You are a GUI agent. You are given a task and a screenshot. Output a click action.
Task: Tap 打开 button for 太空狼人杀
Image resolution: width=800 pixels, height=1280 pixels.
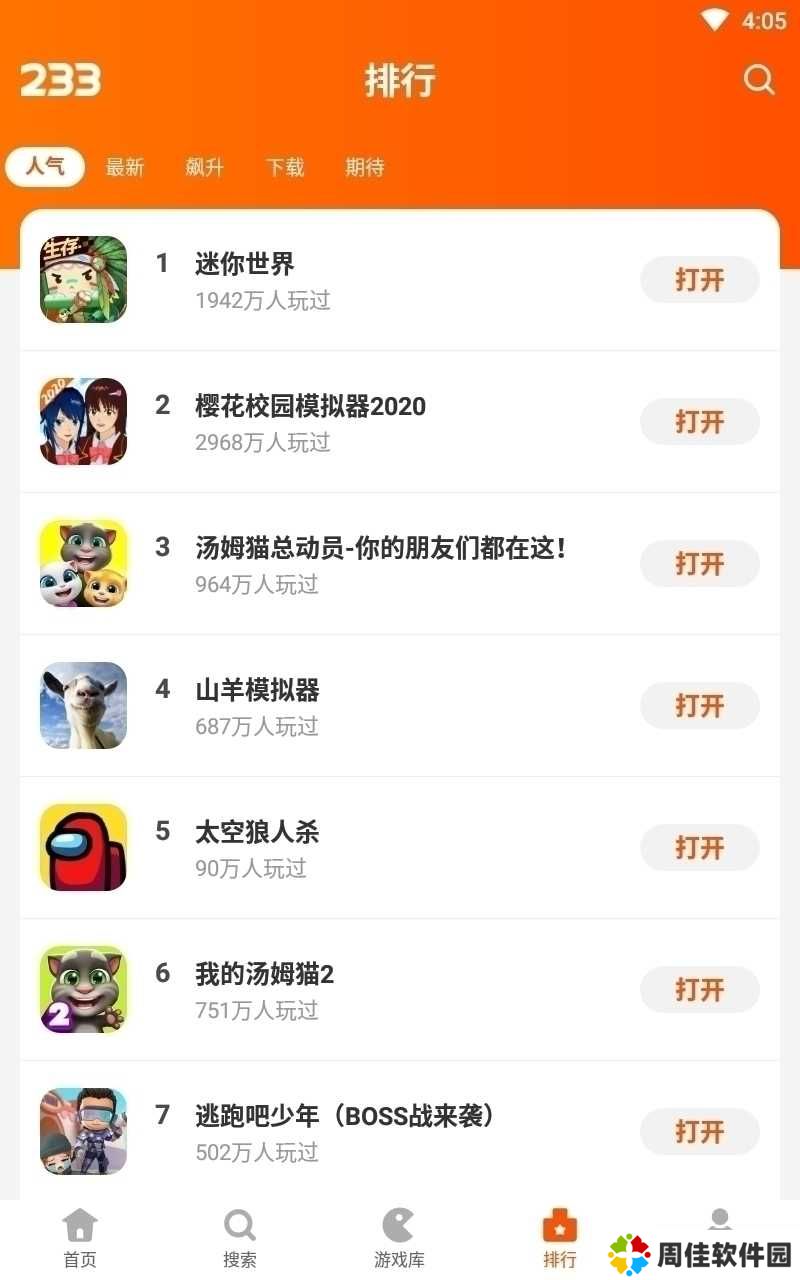(x=700, y=848)
